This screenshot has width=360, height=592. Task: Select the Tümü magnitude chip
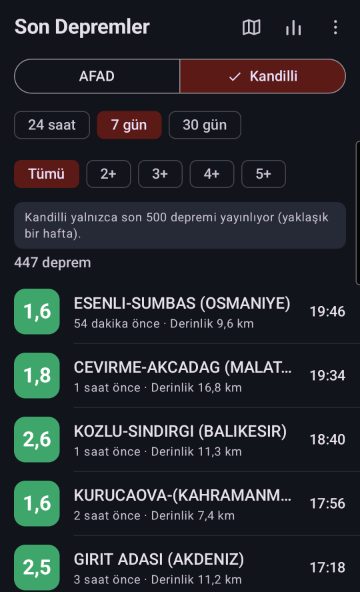46,174
